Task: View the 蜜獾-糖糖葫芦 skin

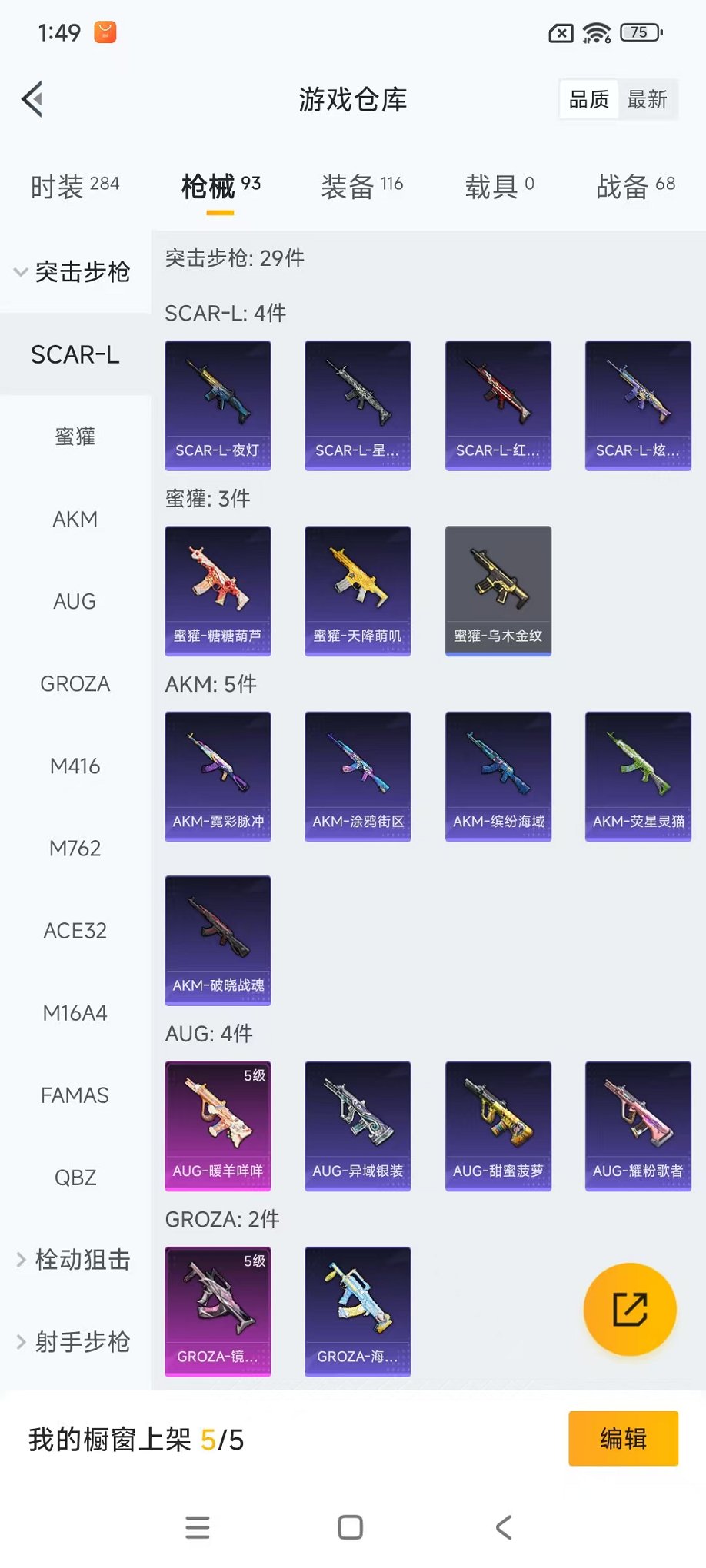Action: coord(218,590)
